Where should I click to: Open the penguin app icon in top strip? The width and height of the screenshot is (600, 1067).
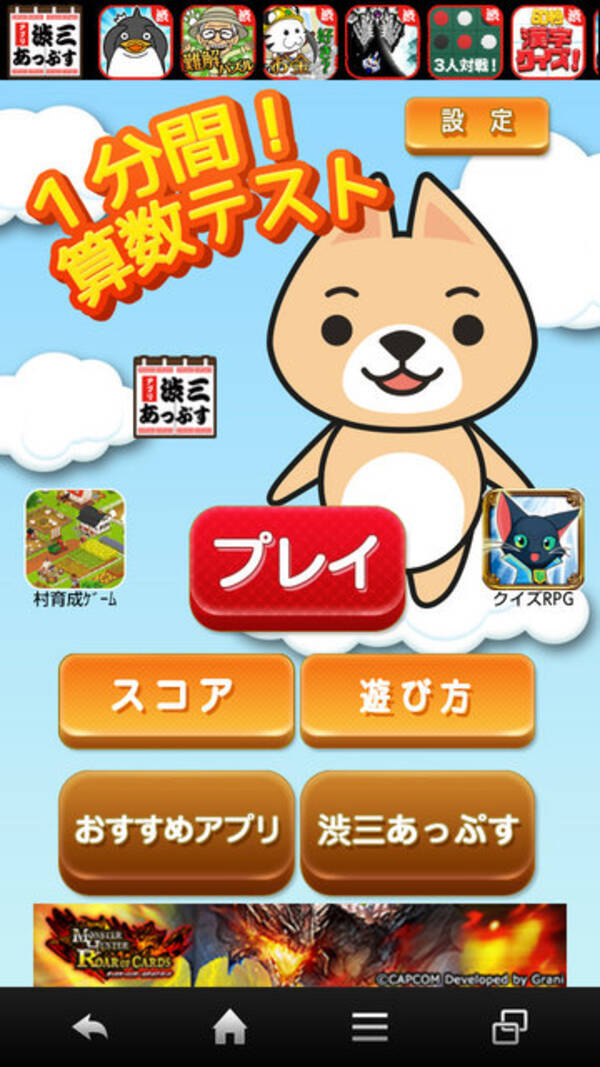click(x=135, y=41)
